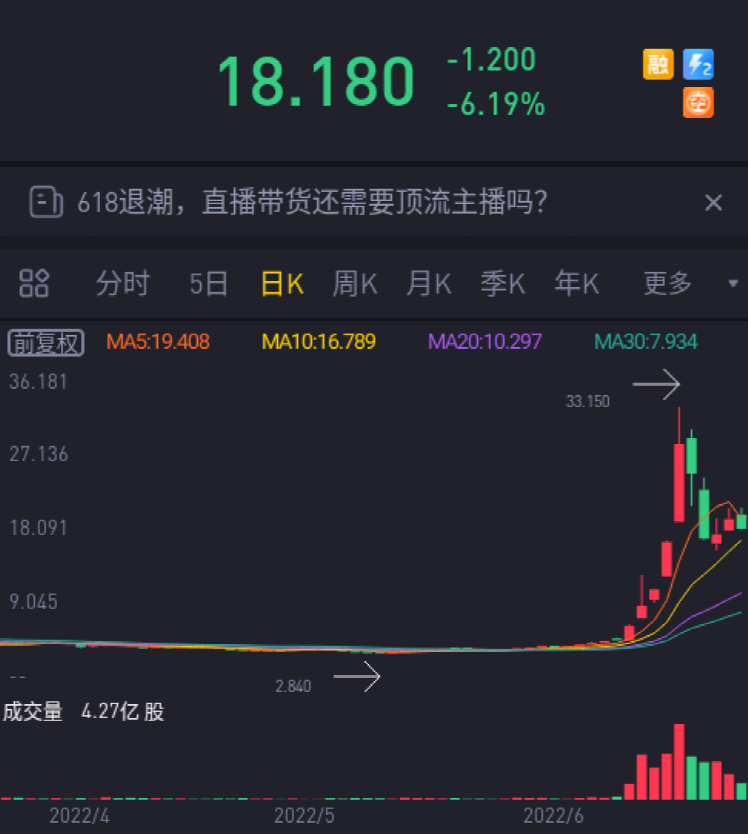Open the chart layout grid icon
The width and height of the screenshot is (748, 834).
pyautogui.click(x=34, y=284)
